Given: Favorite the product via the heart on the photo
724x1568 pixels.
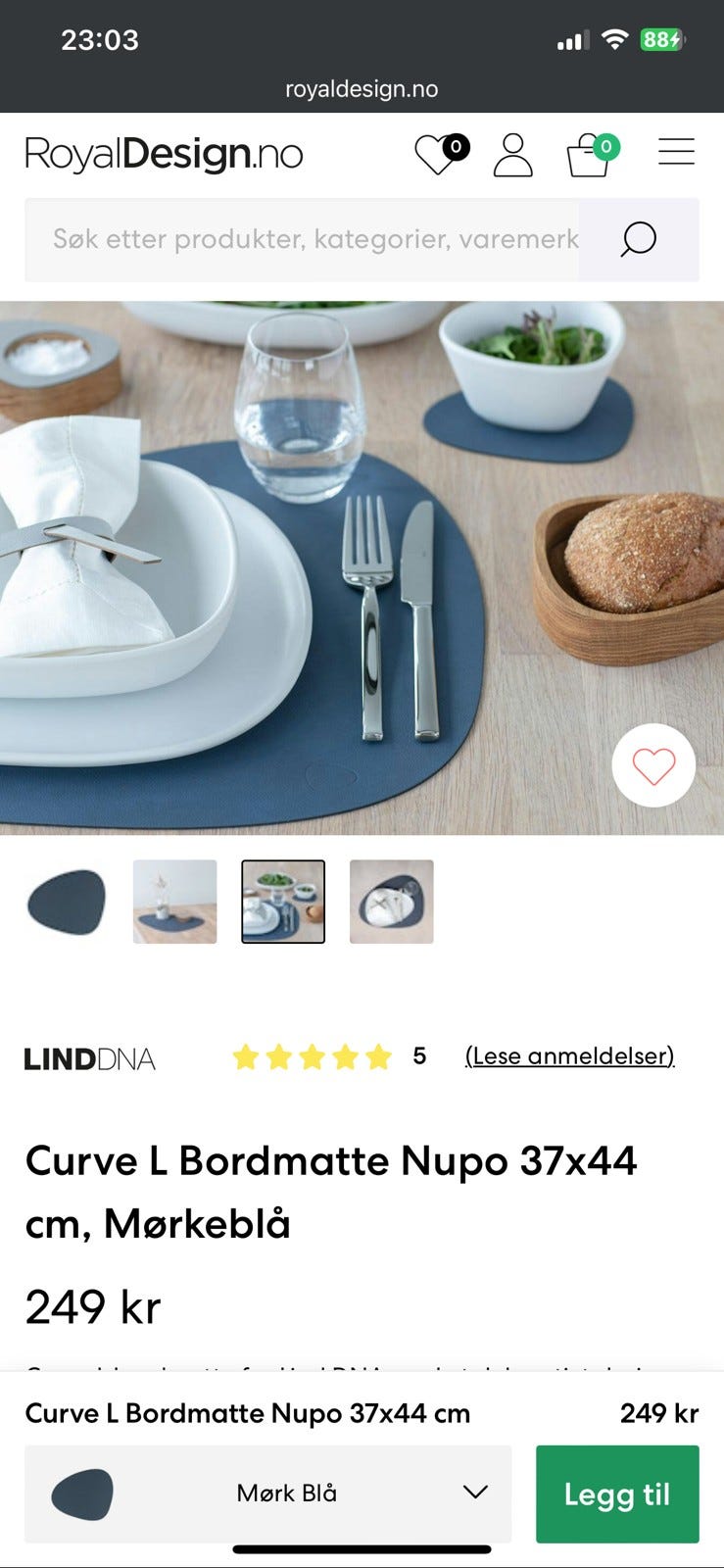Looking at the screenshot, I should tap(653, 767).
